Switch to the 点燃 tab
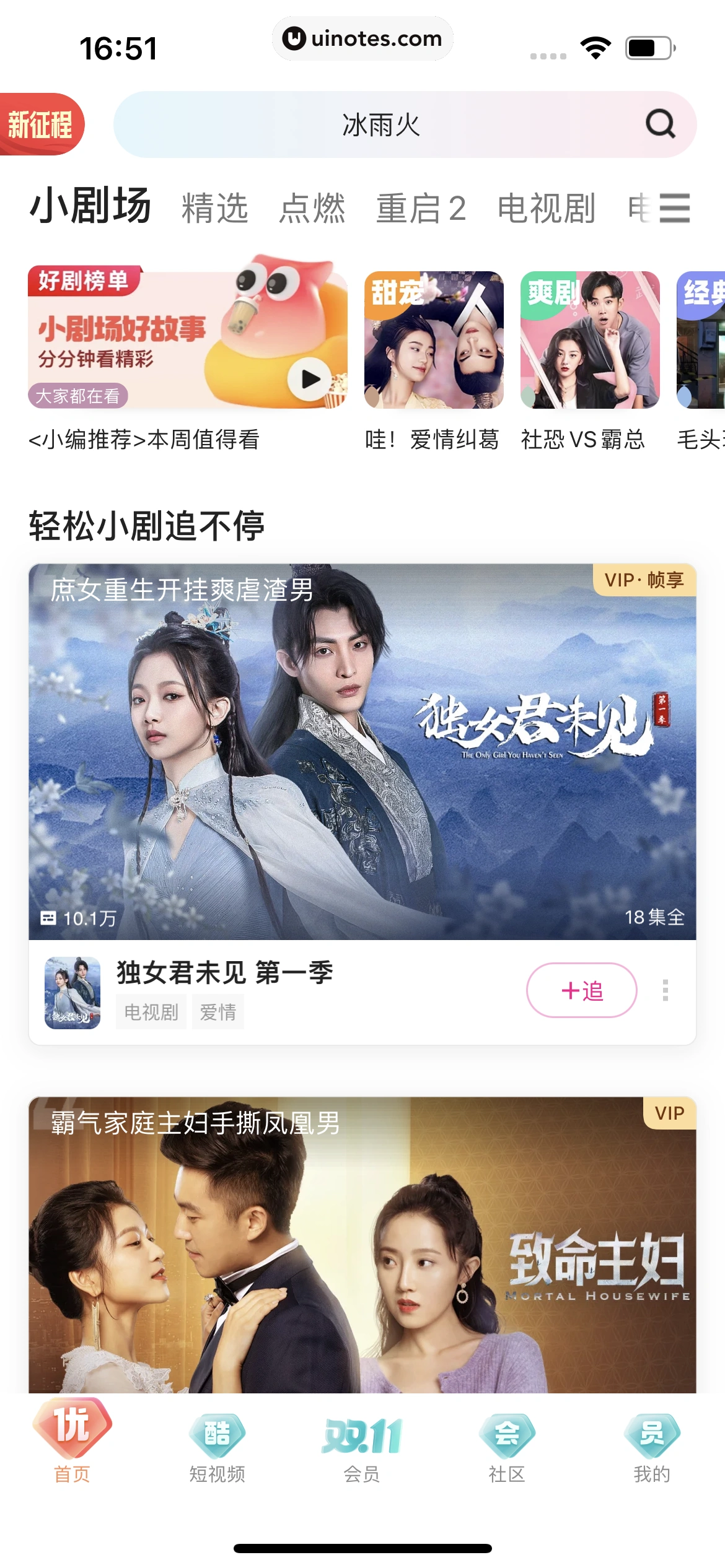 coord(312,208)
